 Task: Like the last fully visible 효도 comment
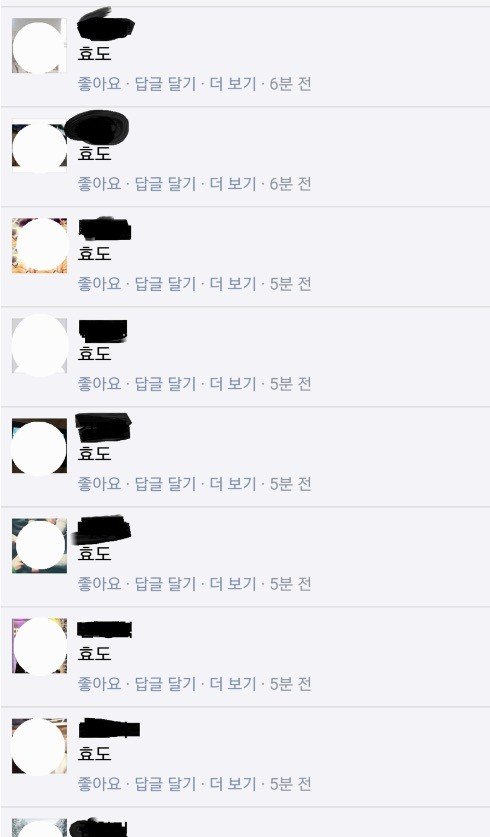click(x=99, y=784)
